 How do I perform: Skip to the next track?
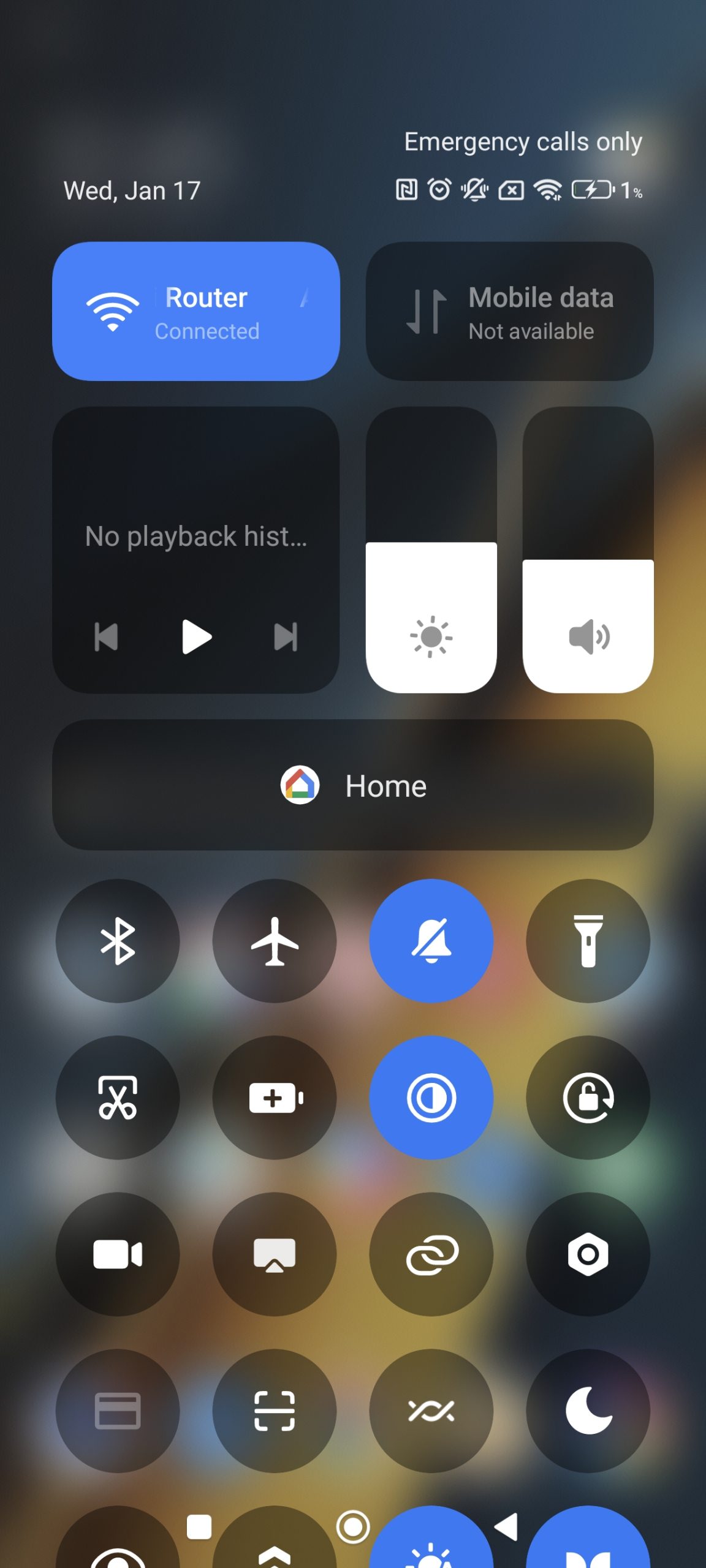(x=286, y=637)
